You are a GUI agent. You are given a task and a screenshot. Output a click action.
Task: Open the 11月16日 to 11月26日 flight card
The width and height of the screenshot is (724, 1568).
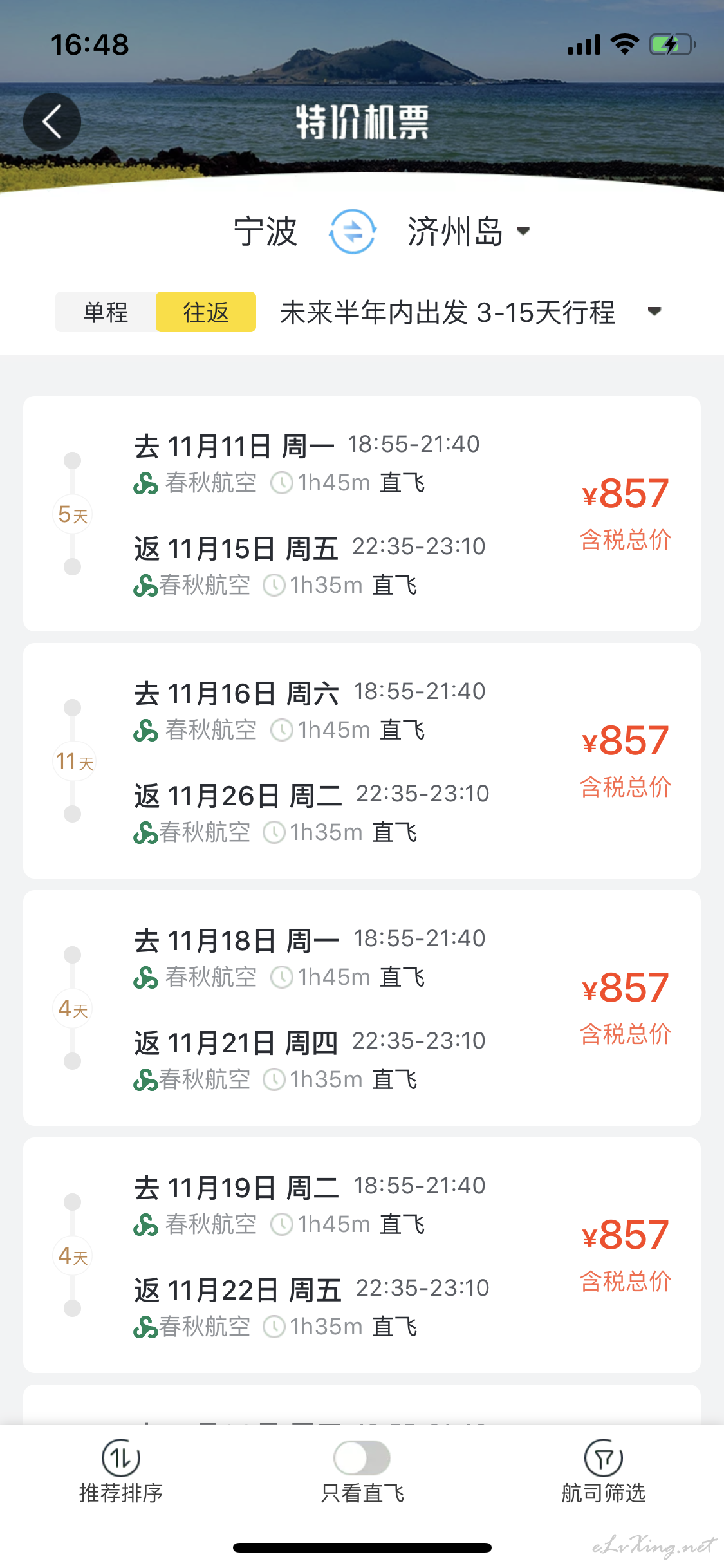pyautogui.click(x=362, y=761)
